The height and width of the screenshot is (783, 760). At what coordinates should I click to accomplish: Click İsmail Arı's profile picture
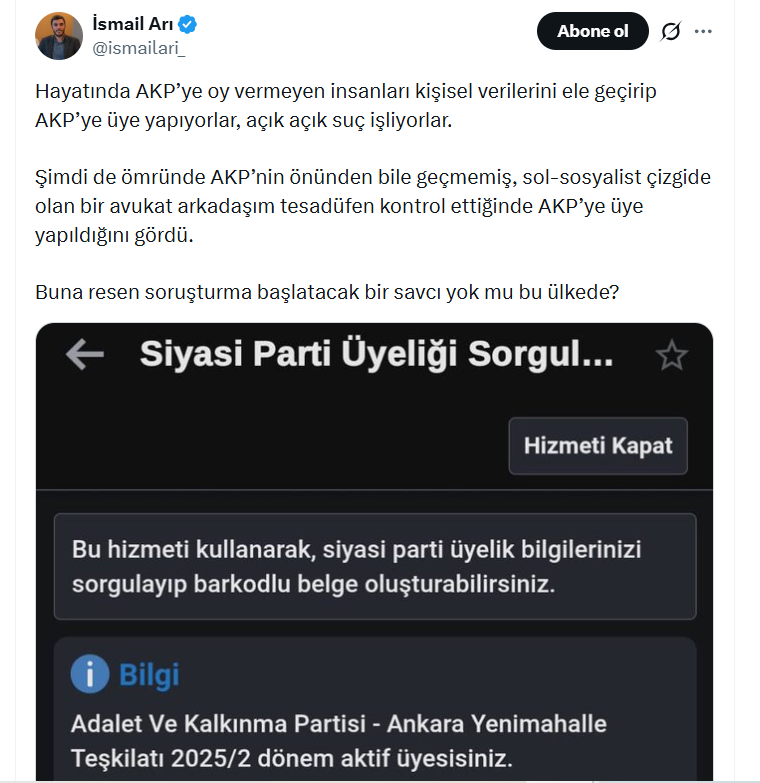pos(60,31)
